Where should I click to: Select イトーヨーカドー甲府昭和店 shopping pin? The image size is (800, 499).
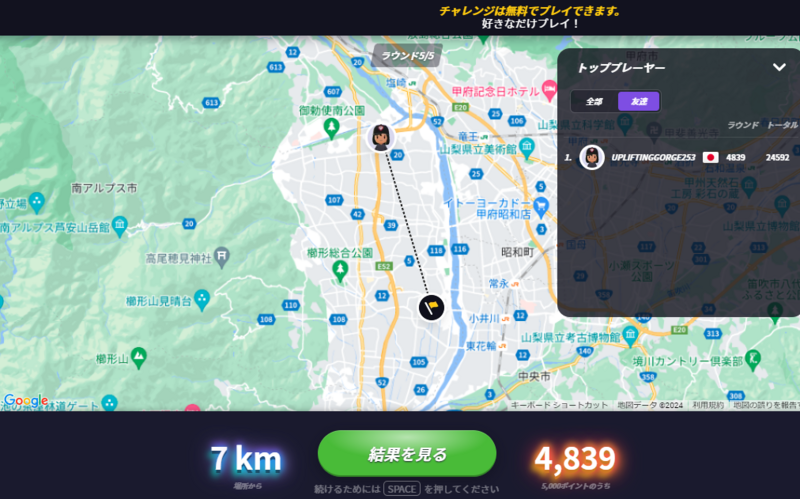click(541, 207)
